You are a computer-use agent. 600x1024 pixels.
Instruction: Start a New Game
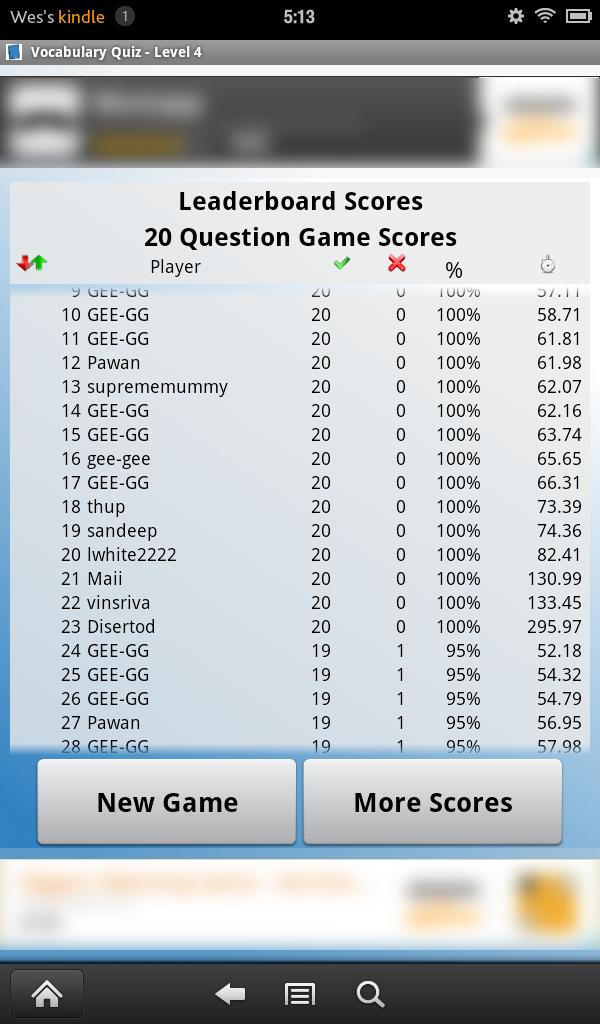(167, 802)
